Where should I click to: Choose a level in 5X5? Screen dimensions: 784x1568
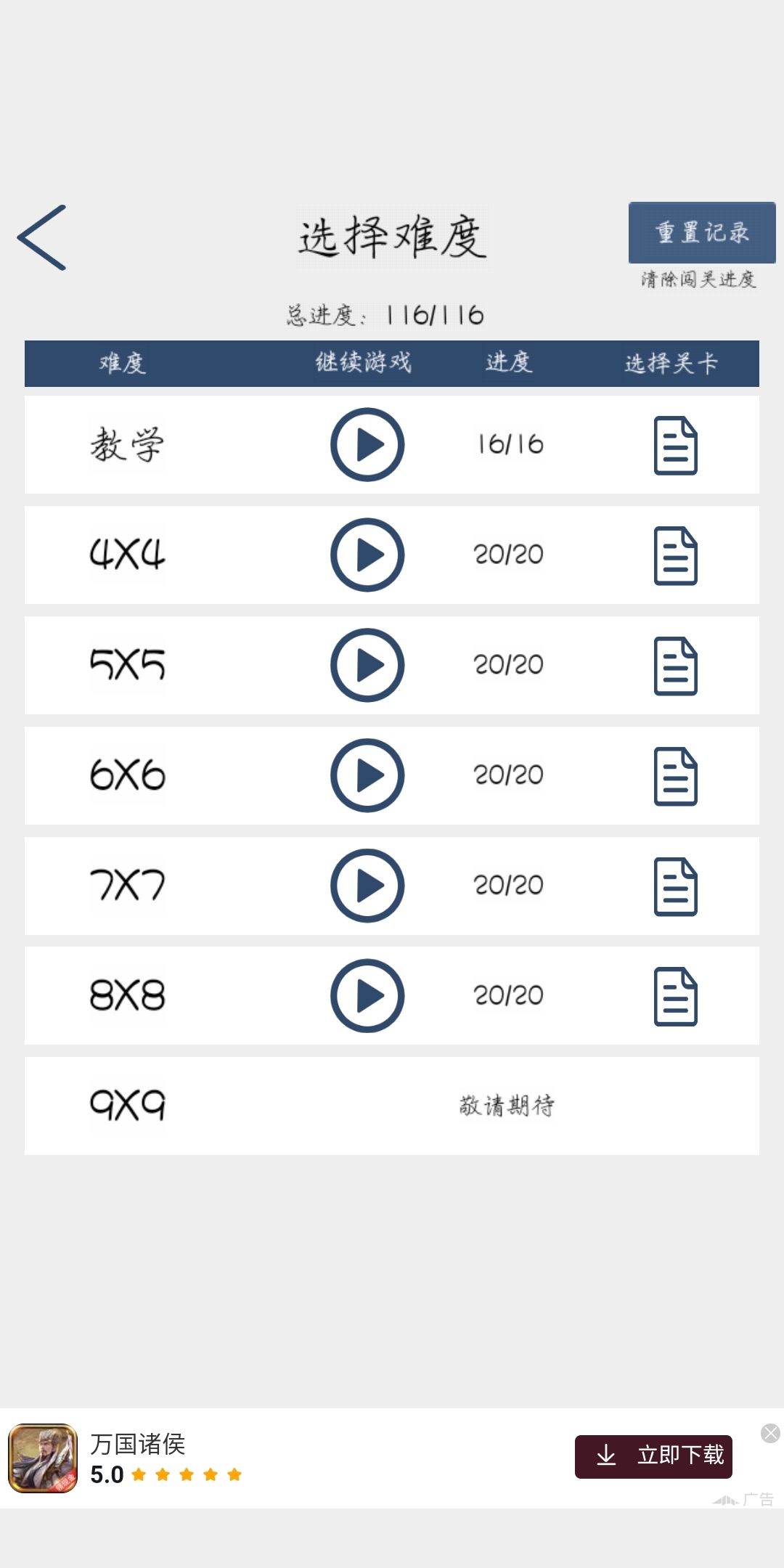(675, 666)
